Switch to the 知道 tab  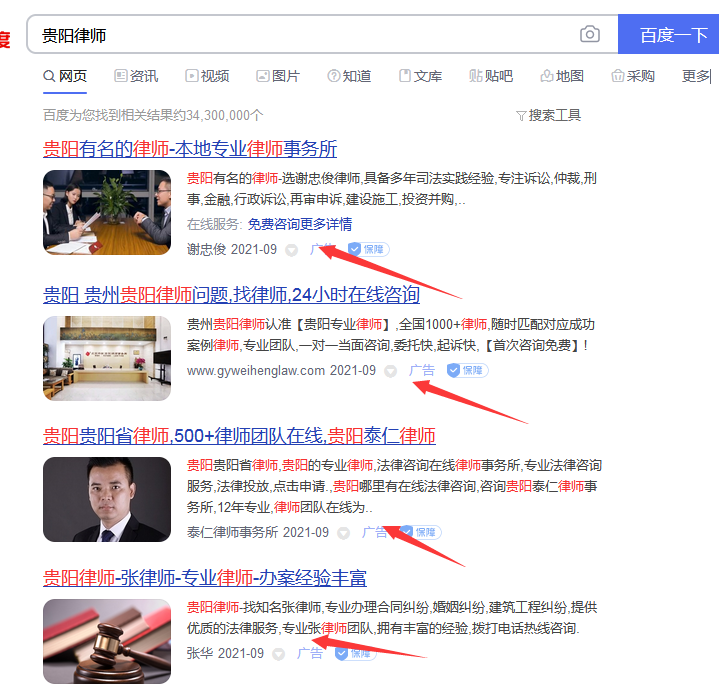click(349, 76)
